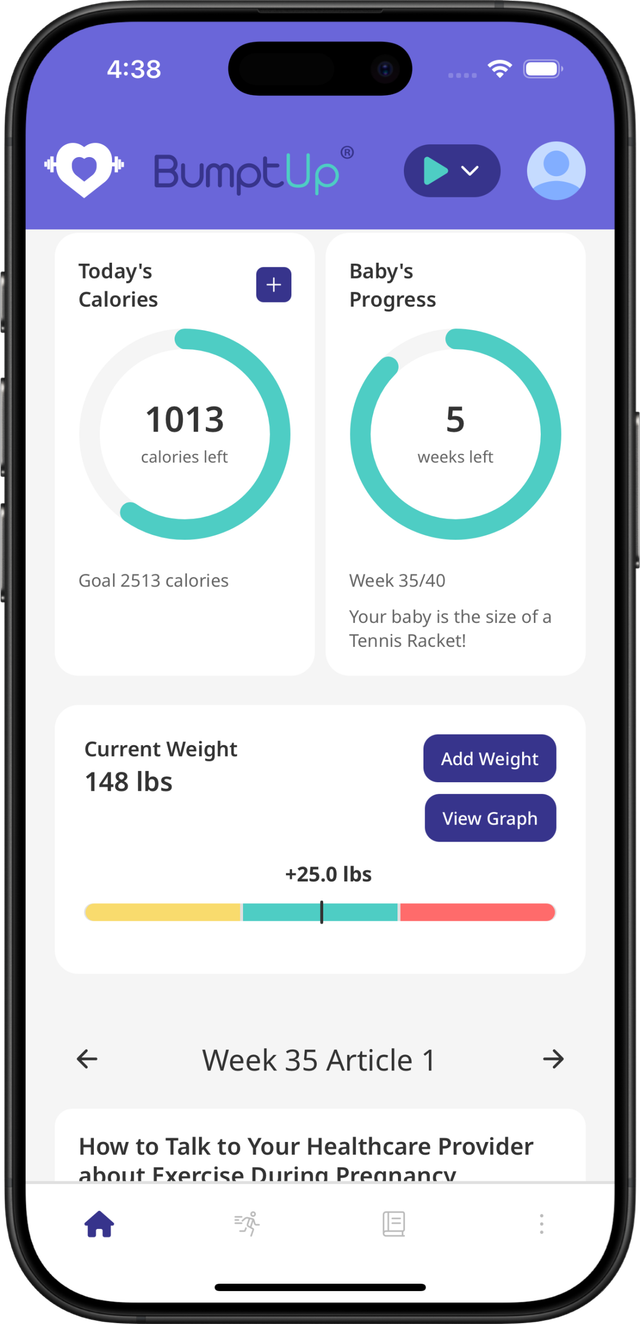Open View Graph for weight
This screenshot has width=640, height=1324.
click(x=489, y=818)
